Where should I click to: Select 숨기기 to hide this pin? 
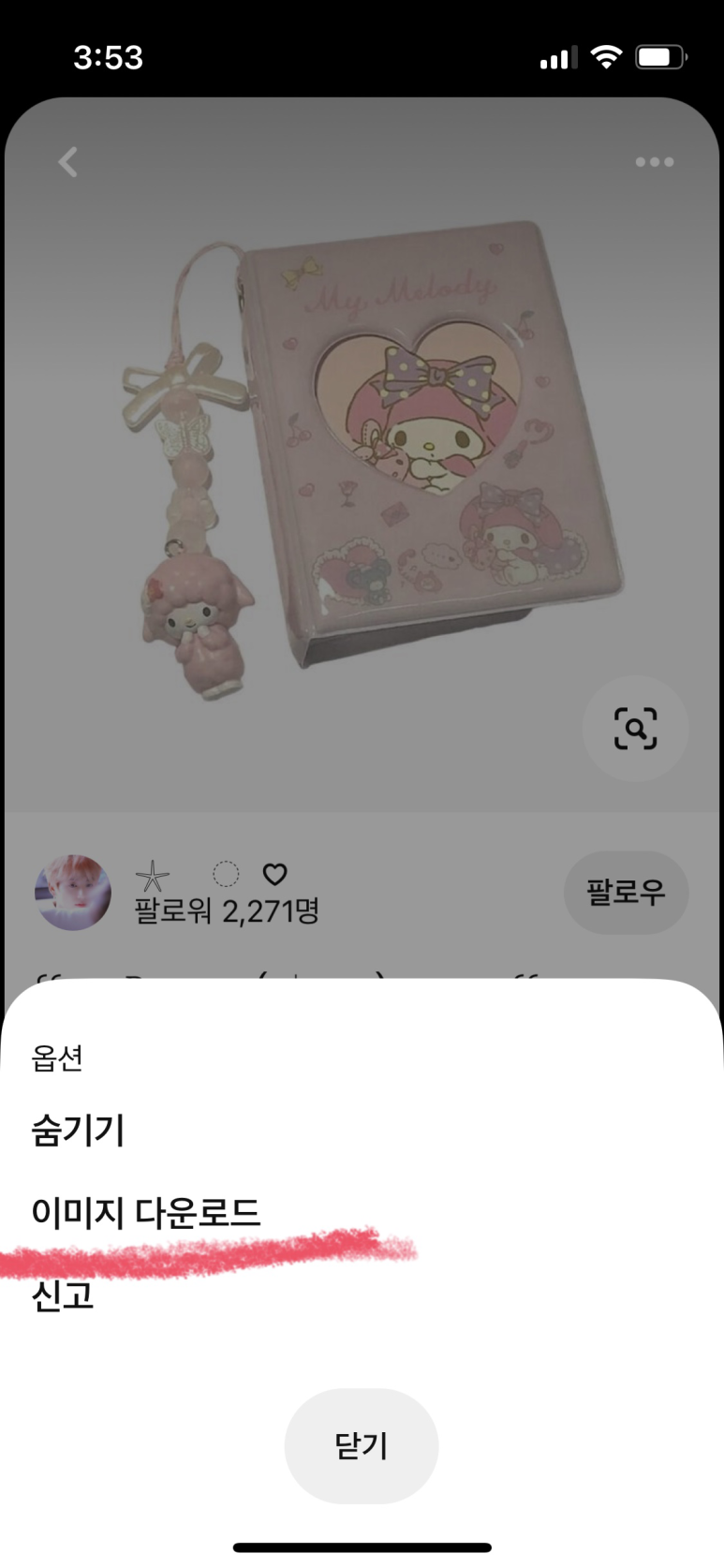[79, 1131]
